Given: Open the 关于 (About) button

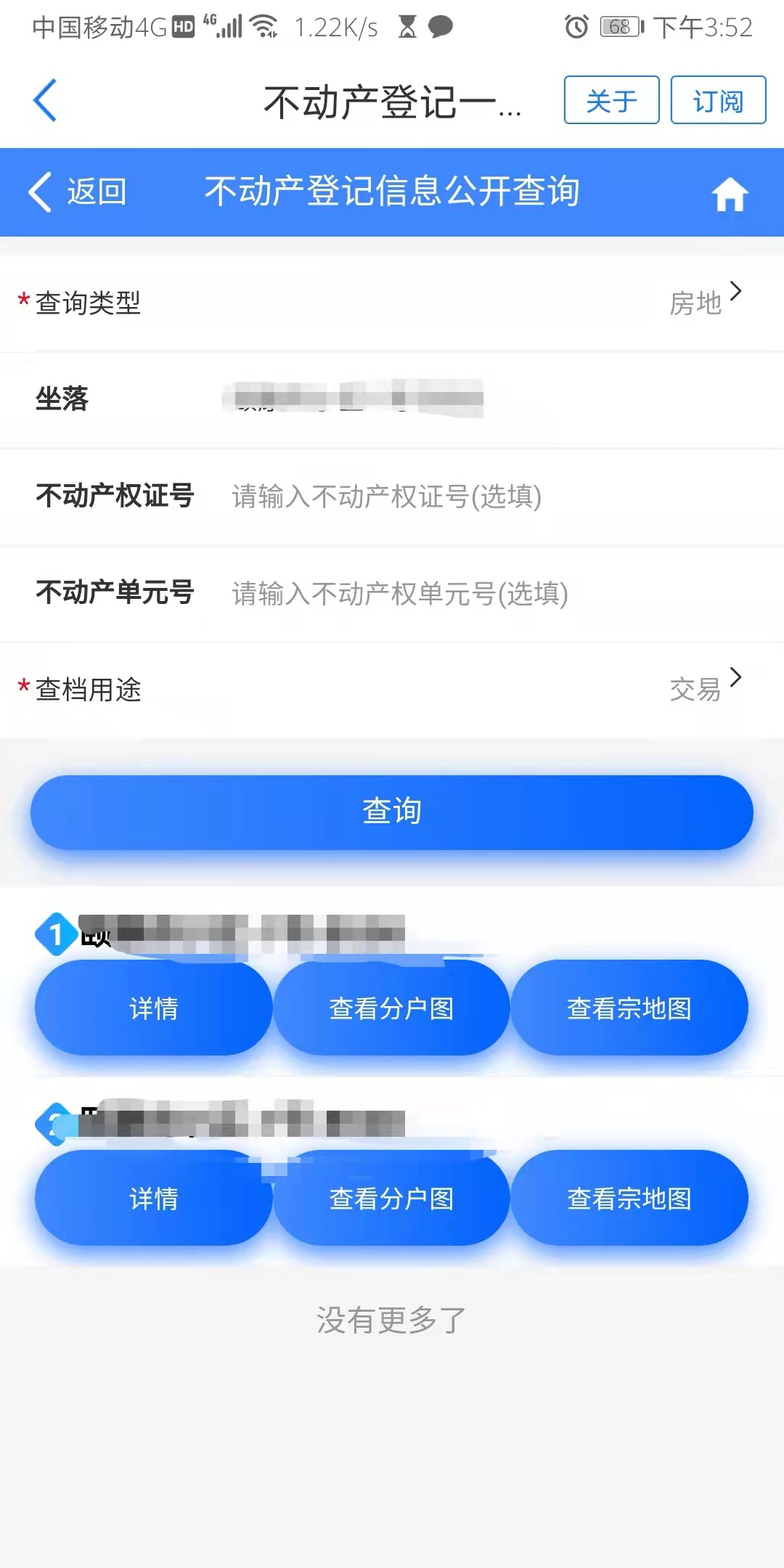Looking at the screenshot, I should [x=611, y=100].
